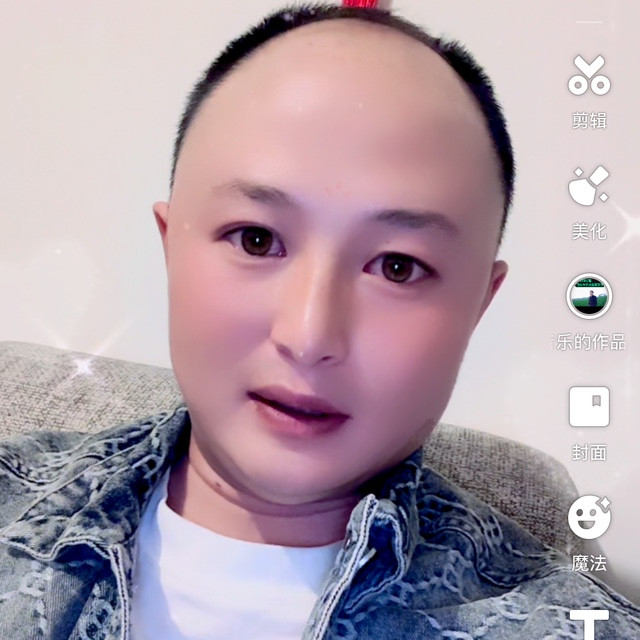Open the 剪辑 clip editing tool

[589, 78]
